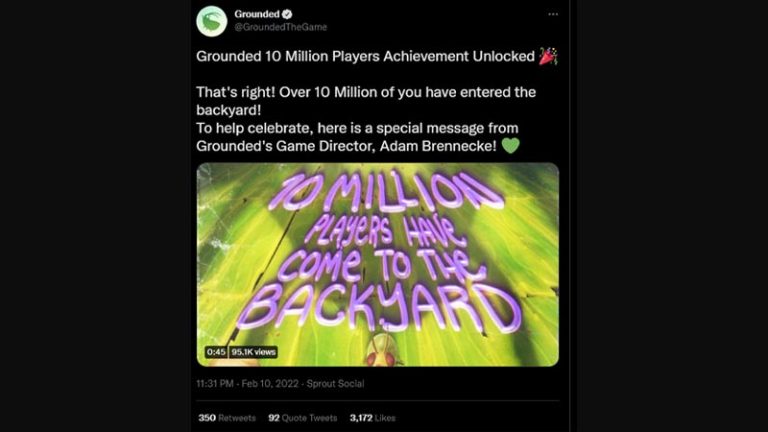The width and height of the screenshot is (768, 432).
Task: Open the Sprout Social source link
Action: [335, 383]
